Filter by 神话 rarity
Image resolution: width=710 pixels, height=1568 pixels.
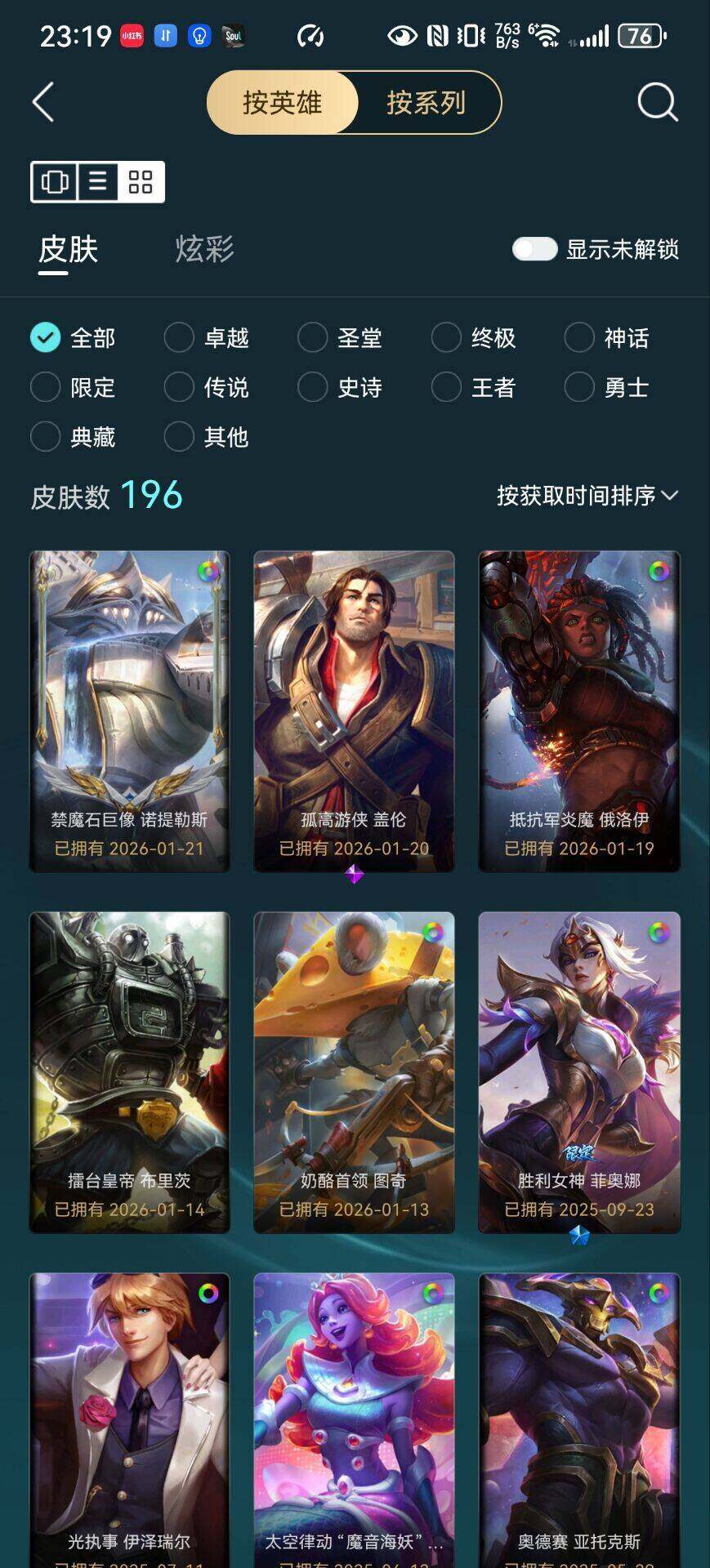point(579,337)
